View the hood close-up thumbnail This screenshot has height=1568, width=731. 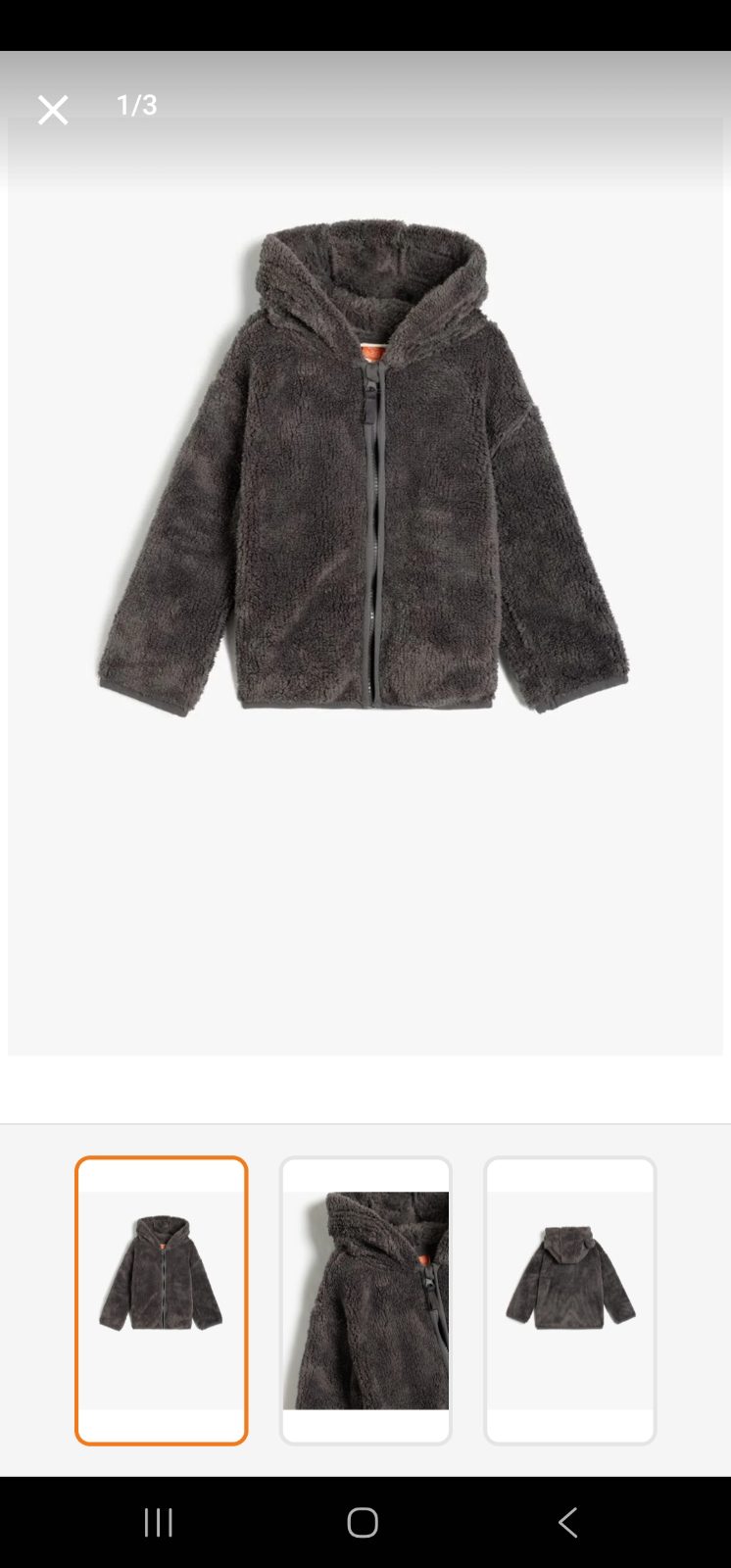tap(365, 1299)
